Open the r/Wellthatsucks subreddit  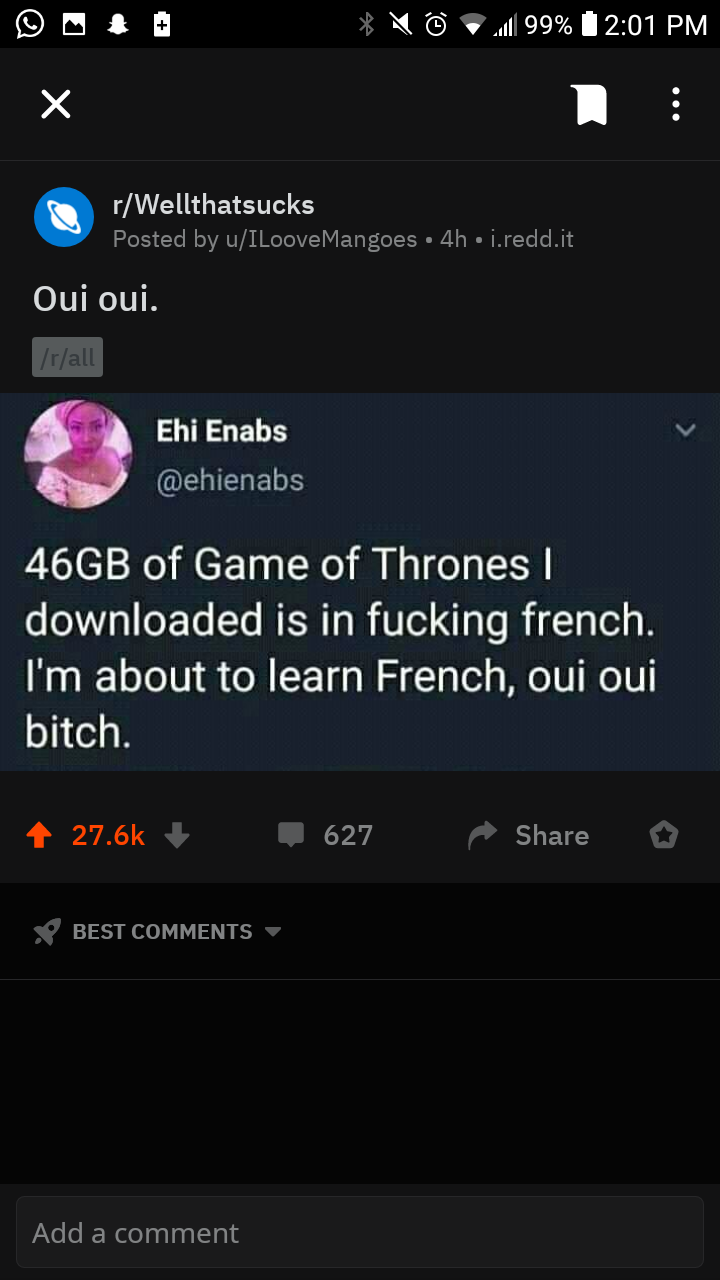click(x=213, y=205)
